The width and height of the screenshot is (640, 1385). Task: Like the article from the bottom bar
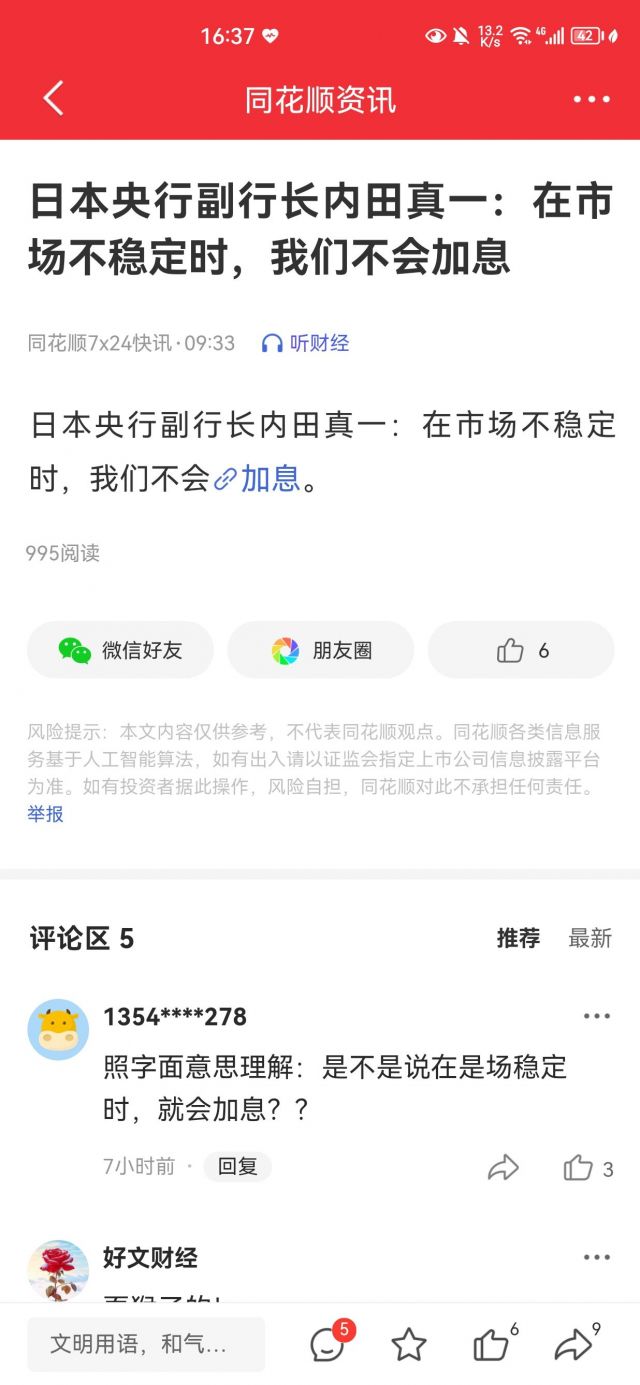(491, 1345)
